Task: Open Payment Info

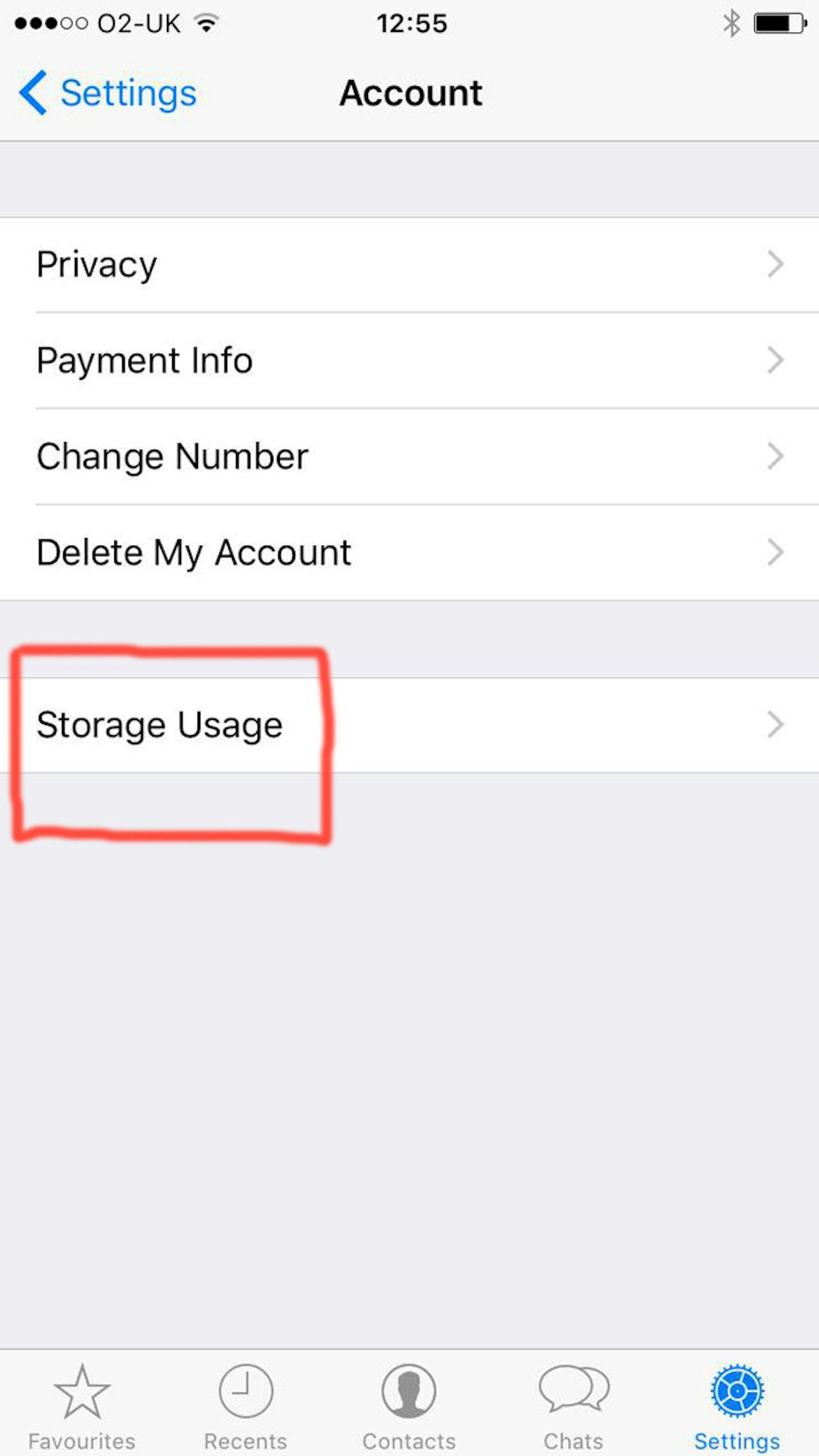Action: [x=409, y=360]
